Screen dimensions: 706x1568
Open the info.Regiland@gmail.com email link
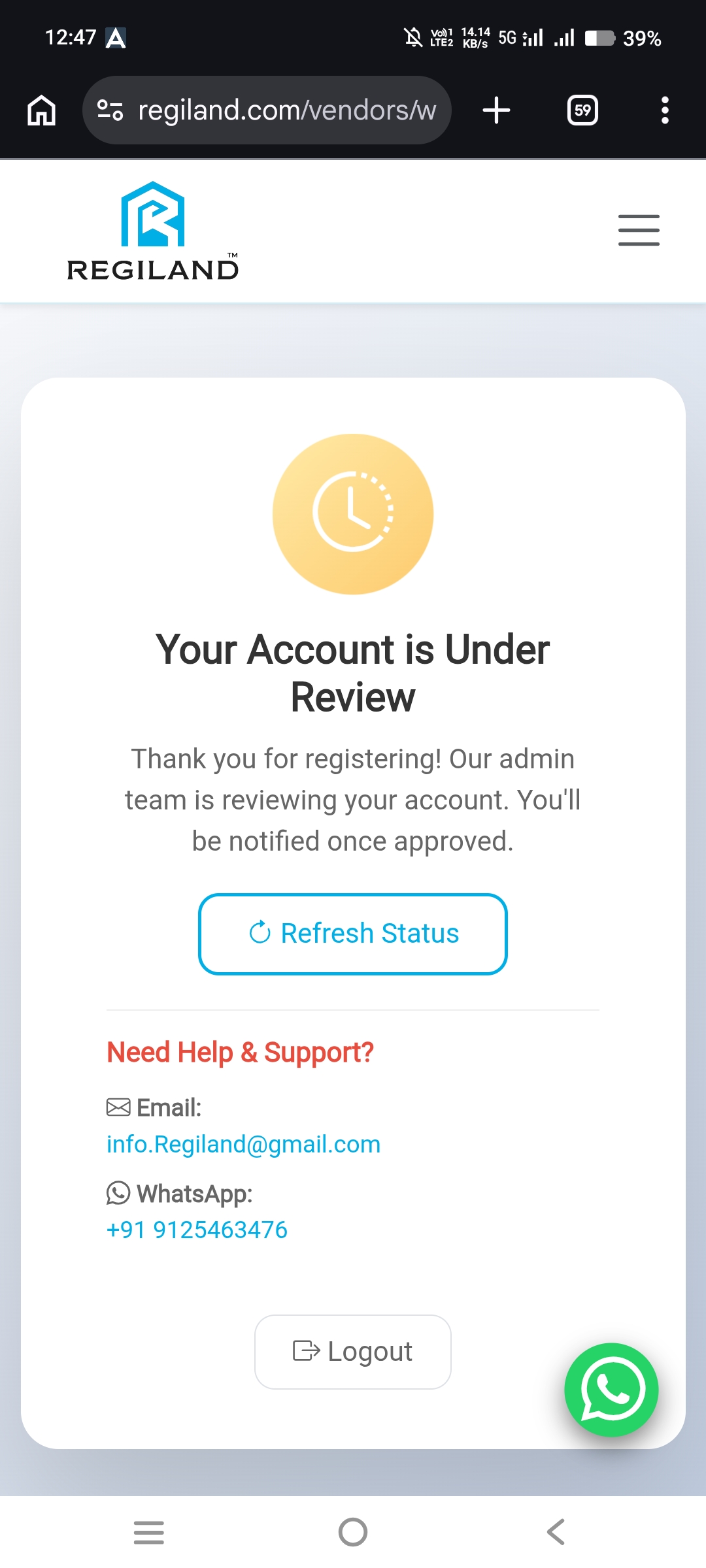(243, 1145)
